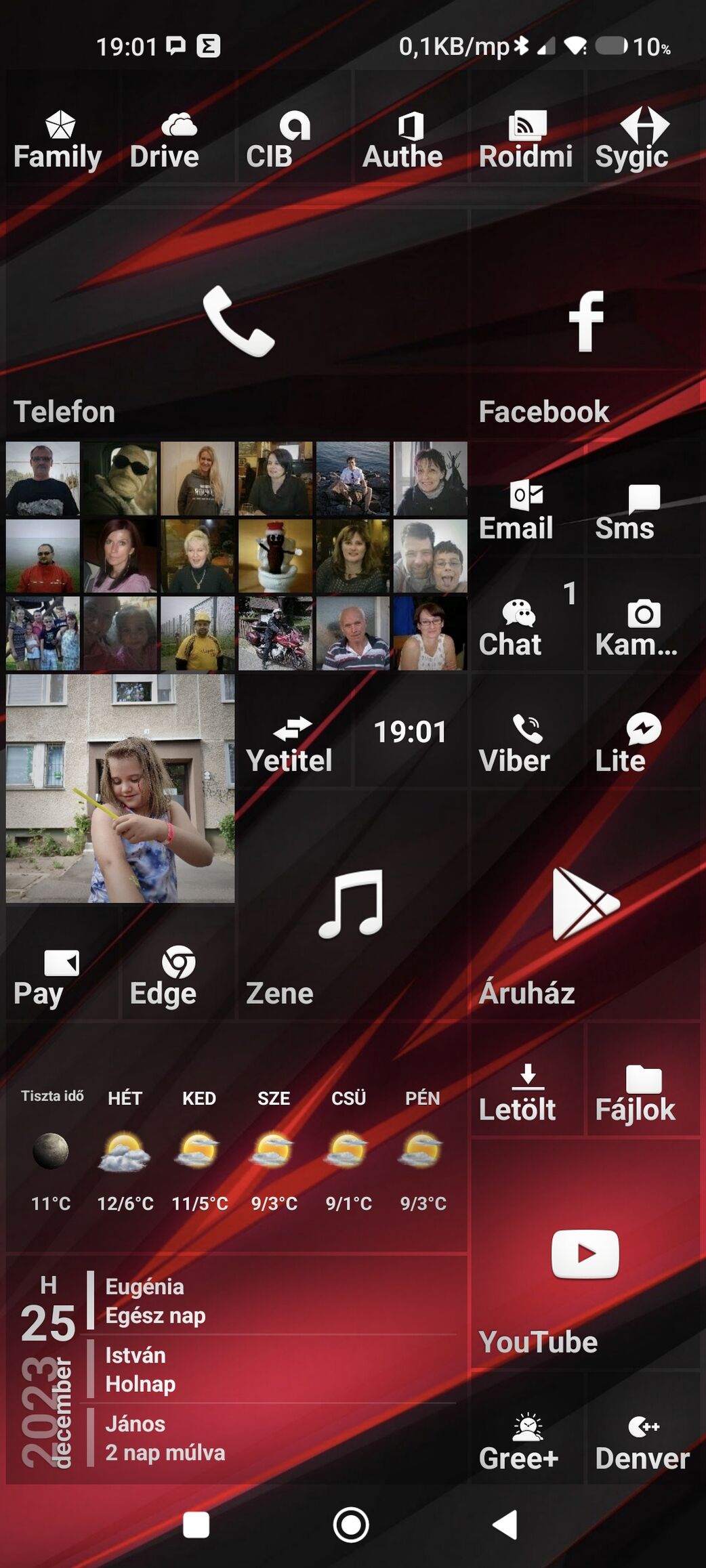Open Viber
Screen dimensions: 706x1568
click(527, 731)
